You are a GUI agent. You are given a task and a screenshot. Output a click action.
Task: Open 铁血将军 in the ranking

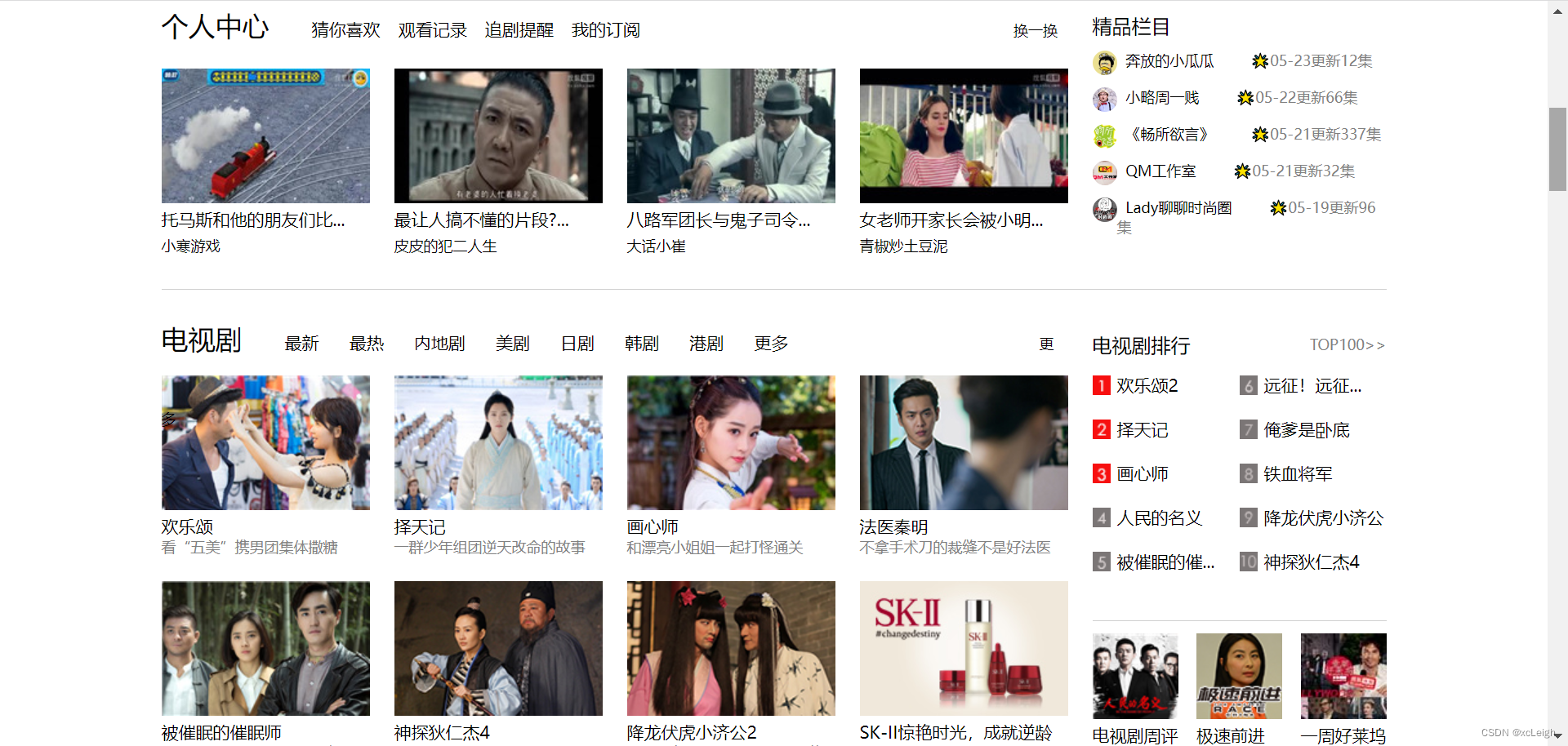tap(1297, 474)
